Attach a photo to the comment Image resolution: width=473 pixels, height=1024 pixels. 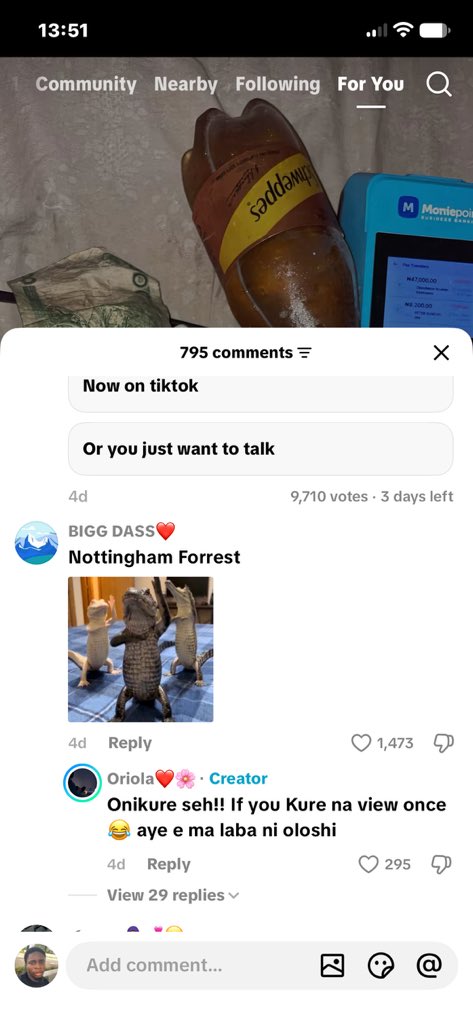[x=333, y=965]
